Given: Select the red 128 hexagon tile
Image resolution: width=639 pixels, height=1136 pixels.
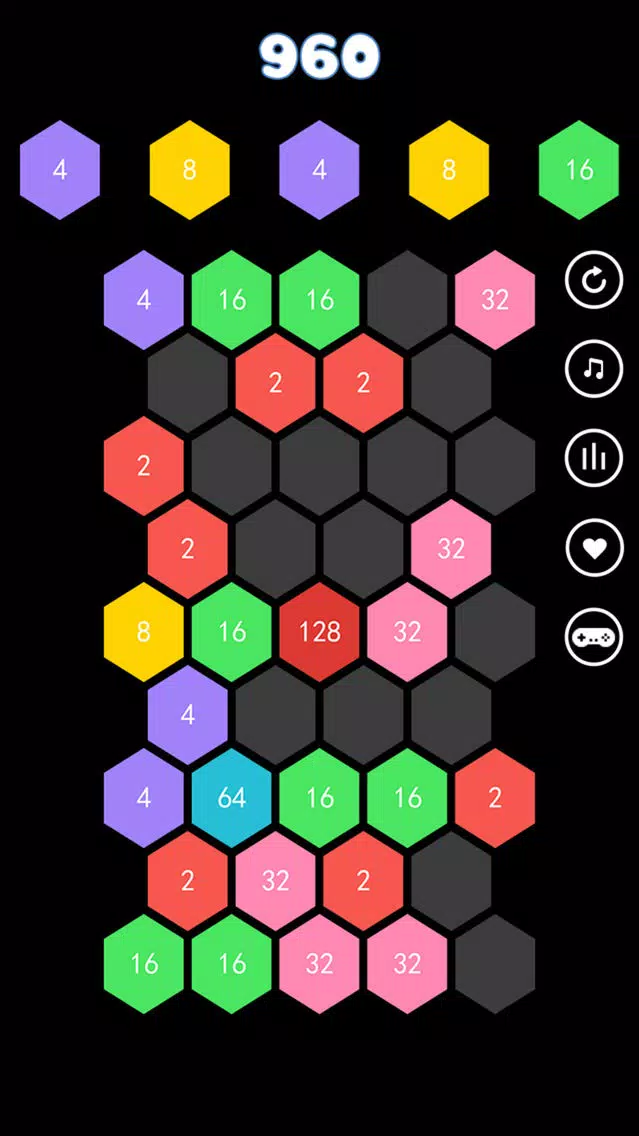Looking at the screenshot, I should click(x=320, y=632).
